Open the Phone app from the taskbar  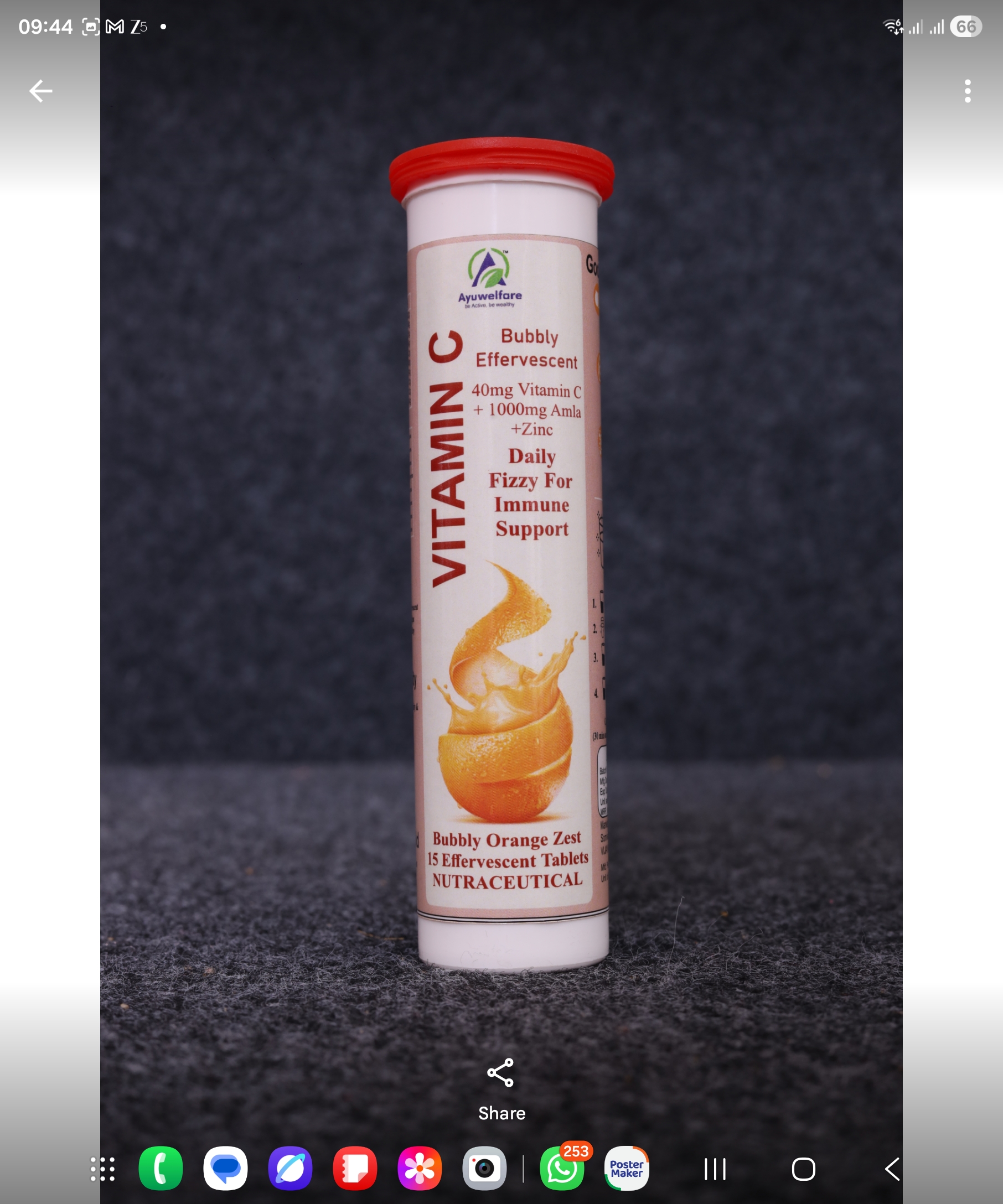coord(161,1167)
